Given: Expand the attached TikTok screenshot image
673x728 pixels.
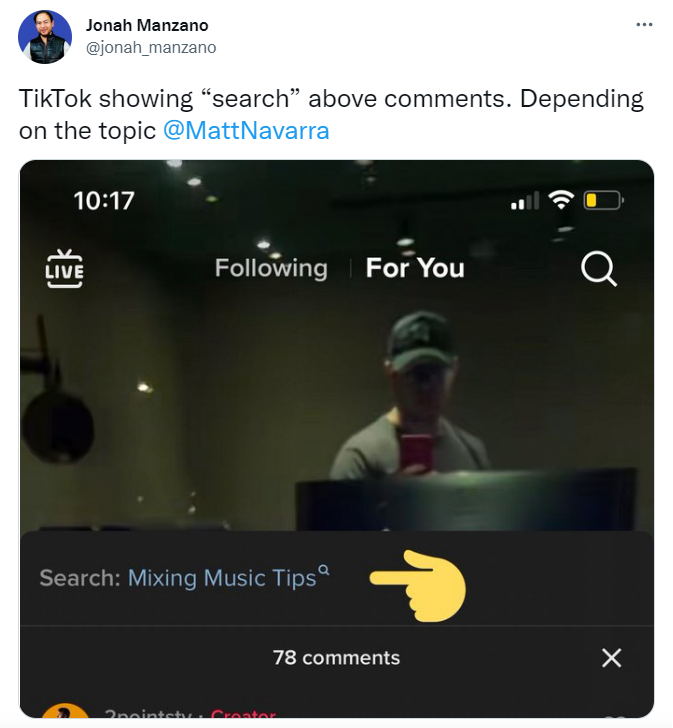Looking at the screenshot, I should [336, 400].
